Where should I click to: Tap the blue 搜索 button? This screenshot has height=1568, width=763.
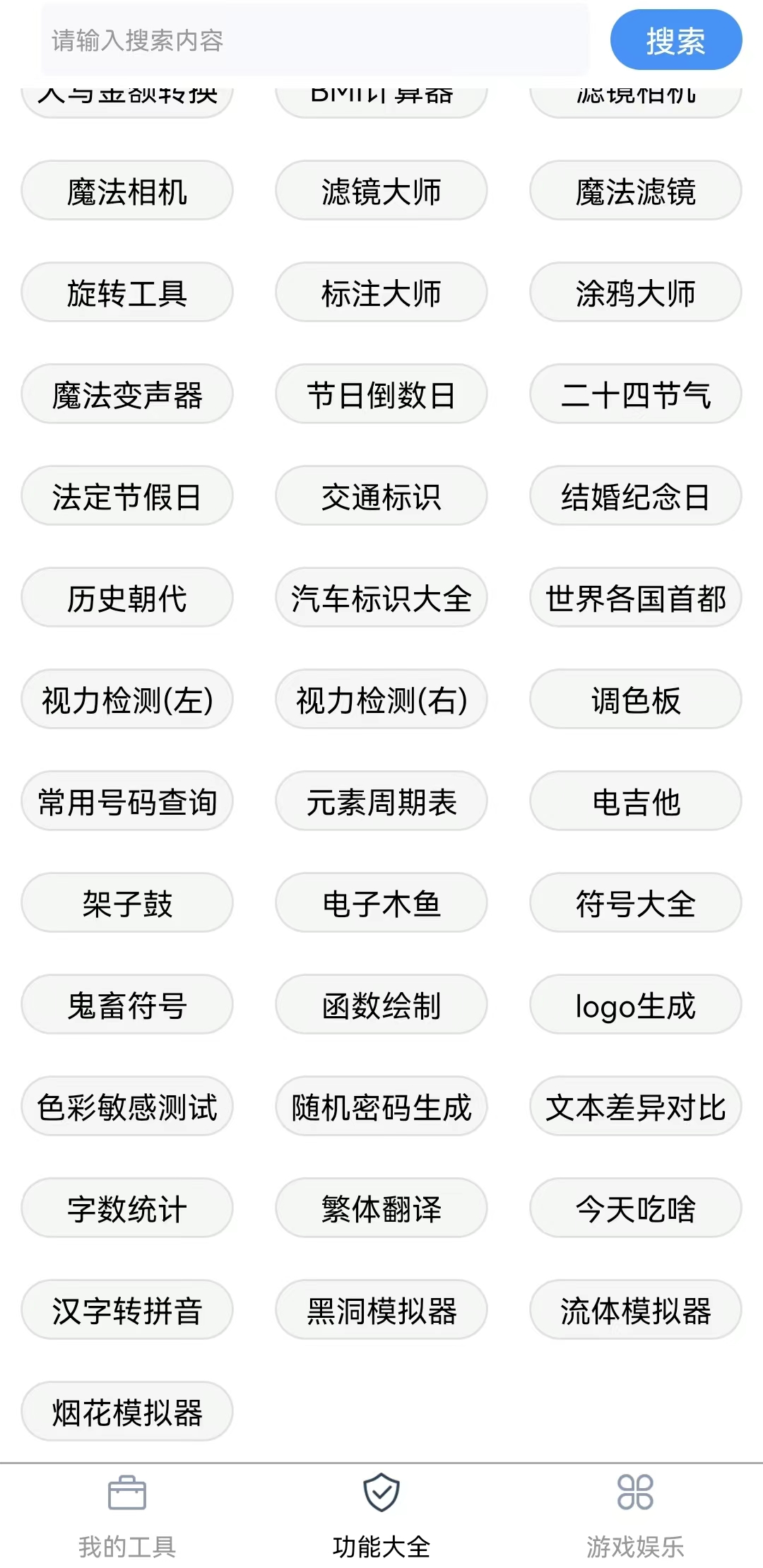point(675,40)
